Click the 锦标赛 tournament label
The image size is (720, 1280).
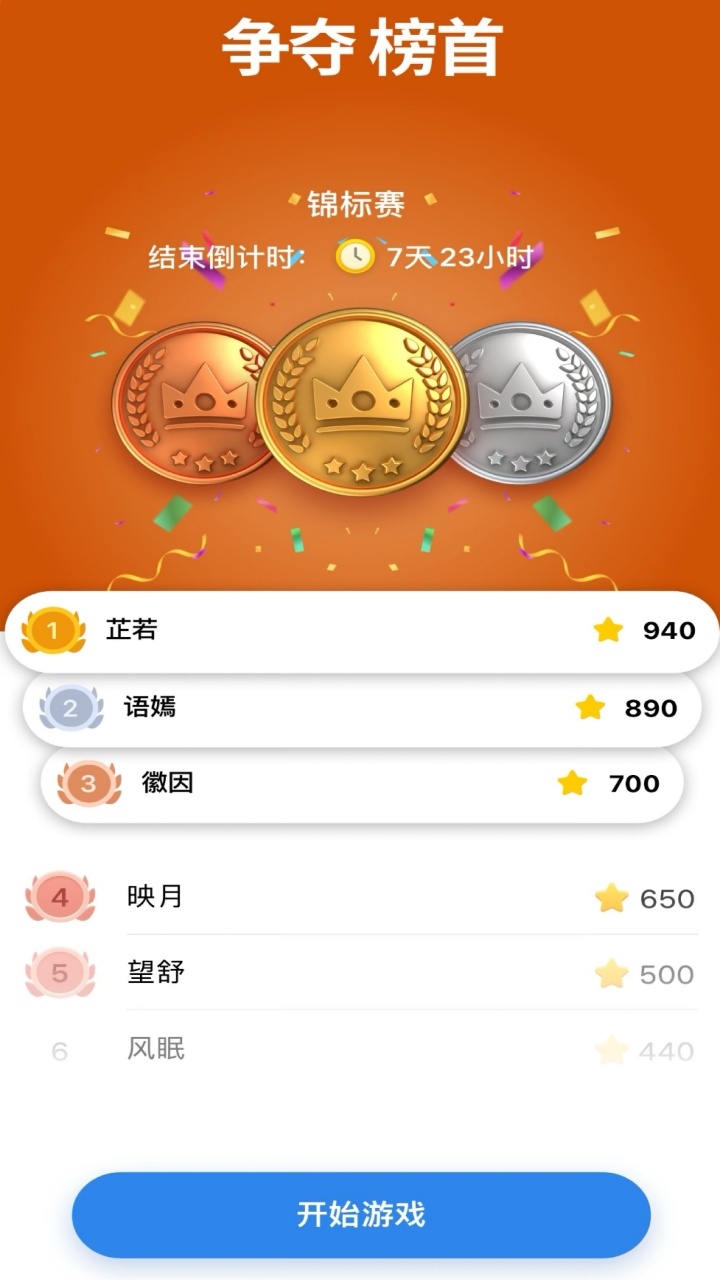point(360,203)
